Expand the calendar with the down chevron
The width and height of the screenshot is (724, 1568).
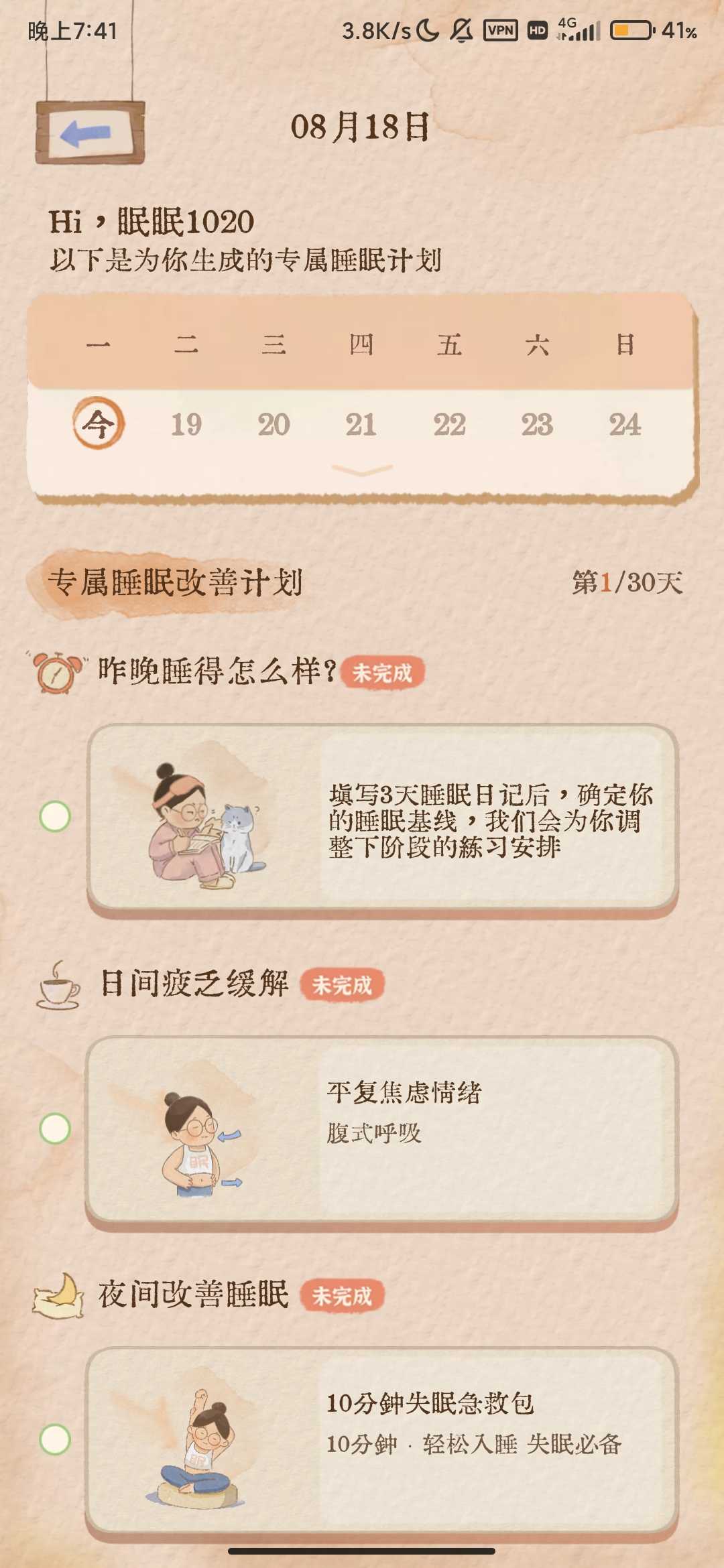coord(362,470)
